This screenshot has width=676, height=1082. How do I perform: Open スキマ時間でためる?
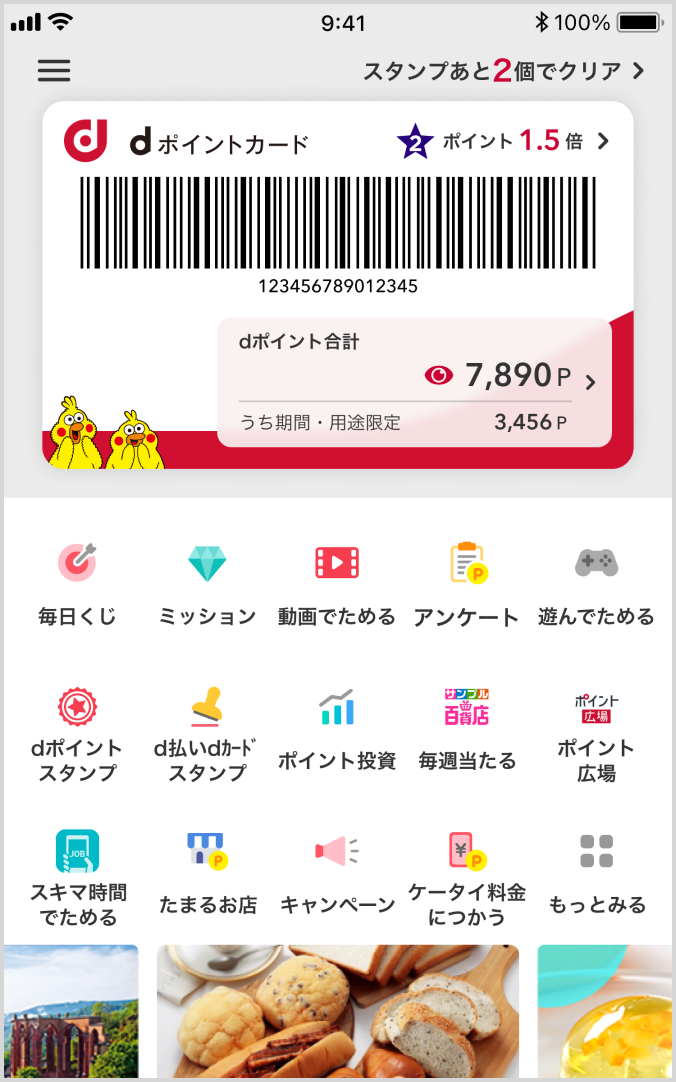coord(77,877)
